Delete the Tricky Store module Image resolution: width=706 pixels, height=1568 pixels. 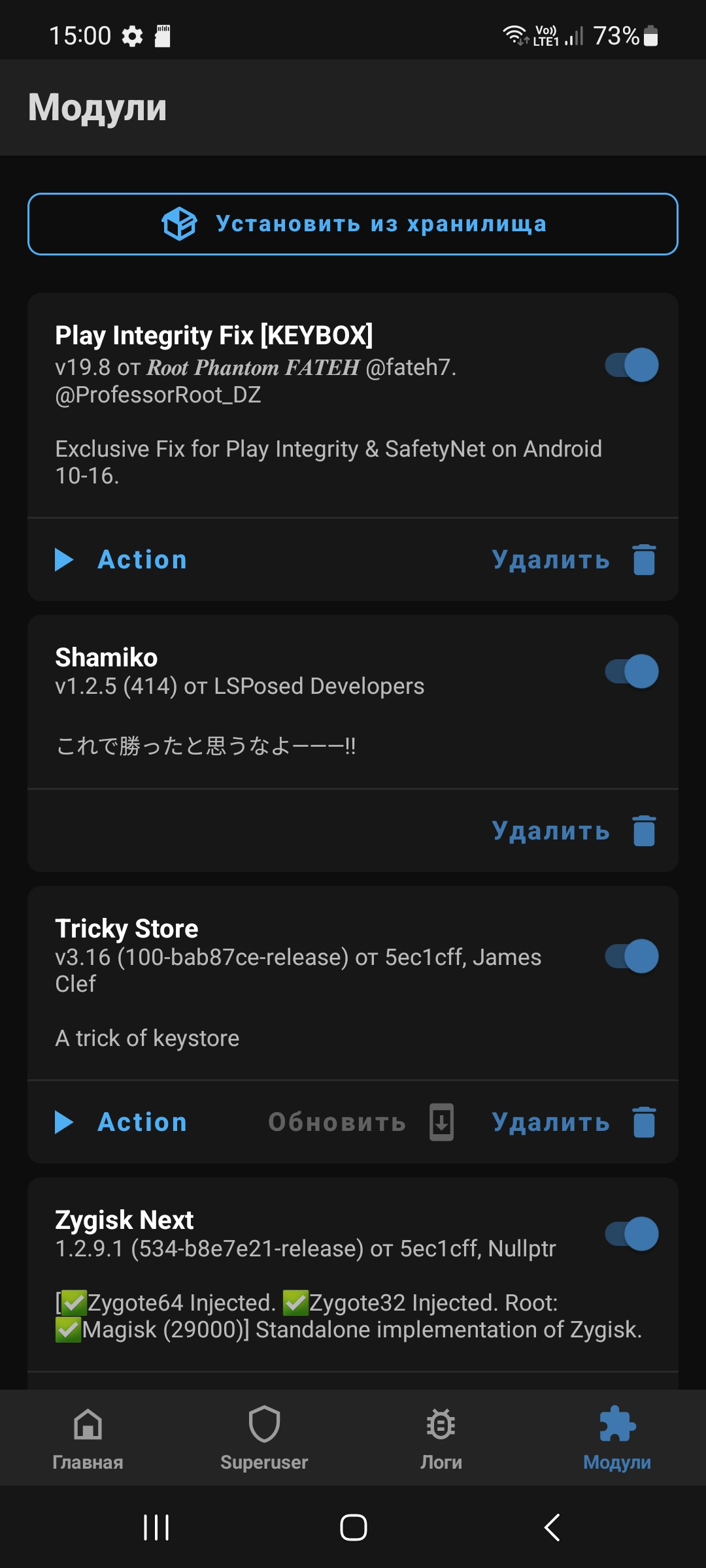pyautogui.click(x=573, y=1122)
